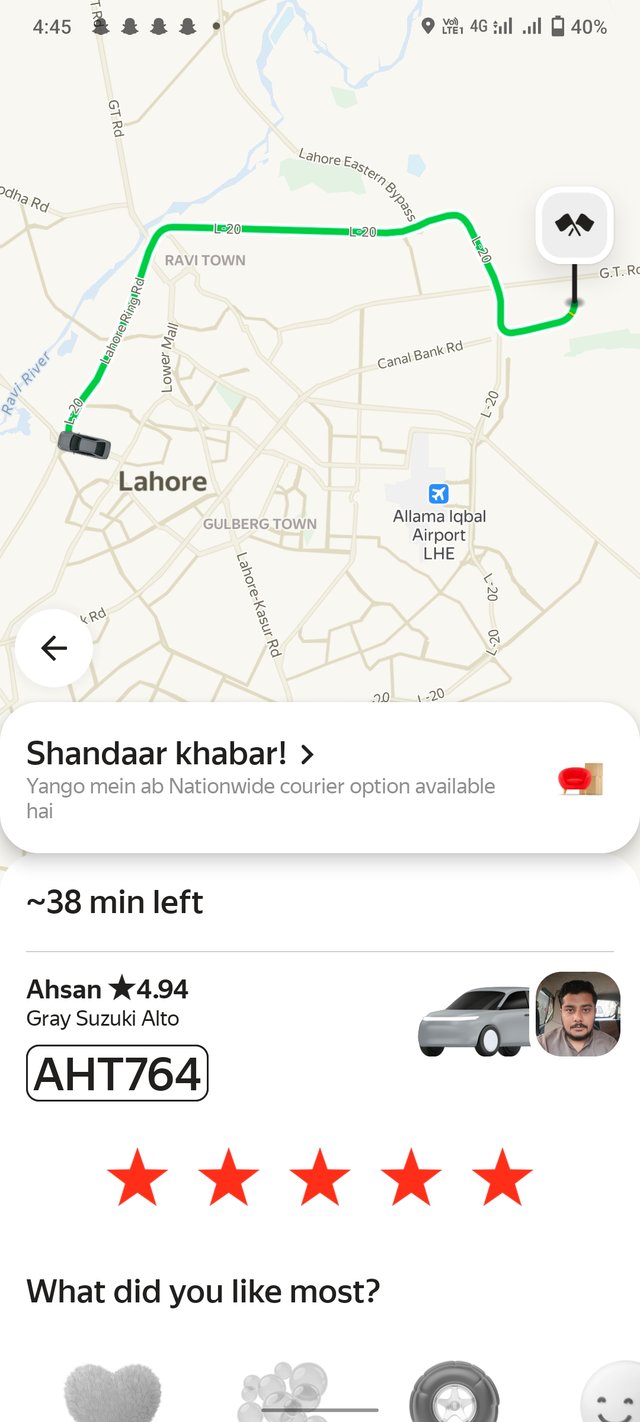View driver Ahsan's profile photo

(x=578, y=1014)
